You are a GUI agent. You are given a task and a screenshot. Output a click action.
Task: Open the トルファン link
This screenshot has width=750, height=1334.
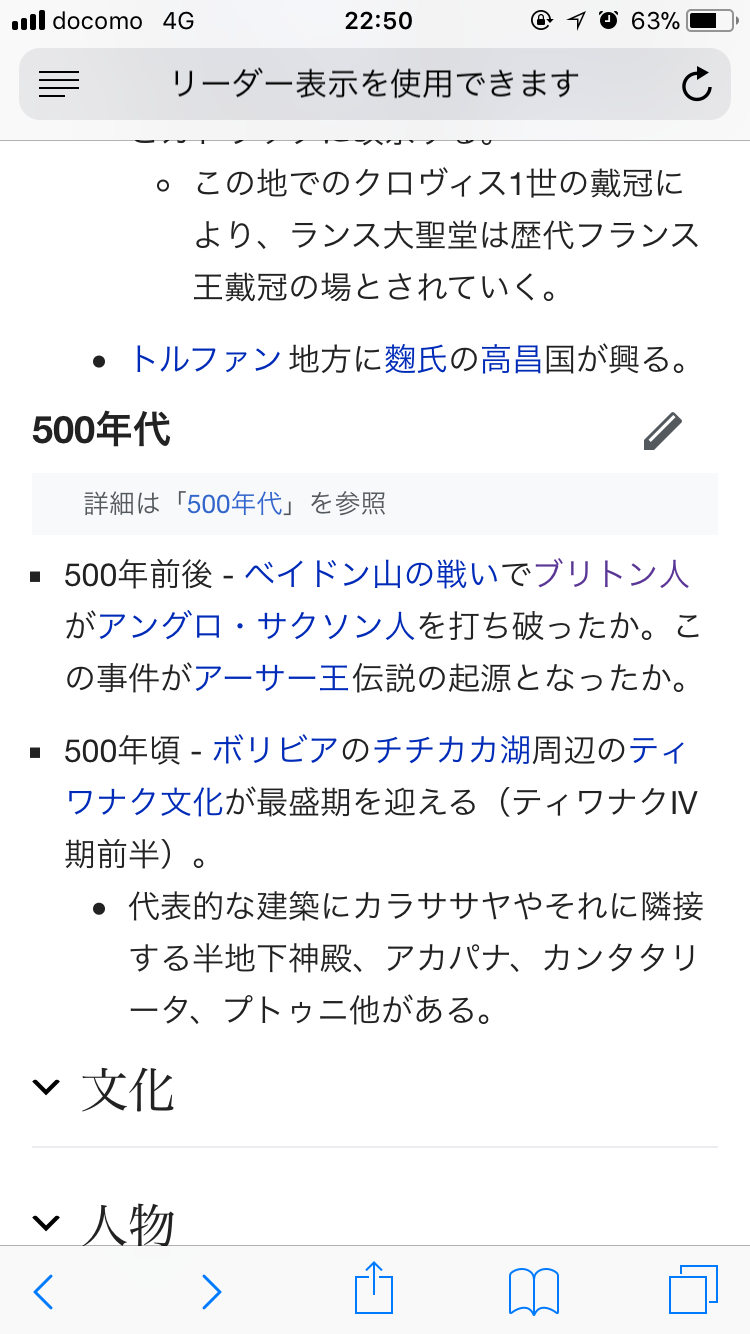(x=205, y=358)
